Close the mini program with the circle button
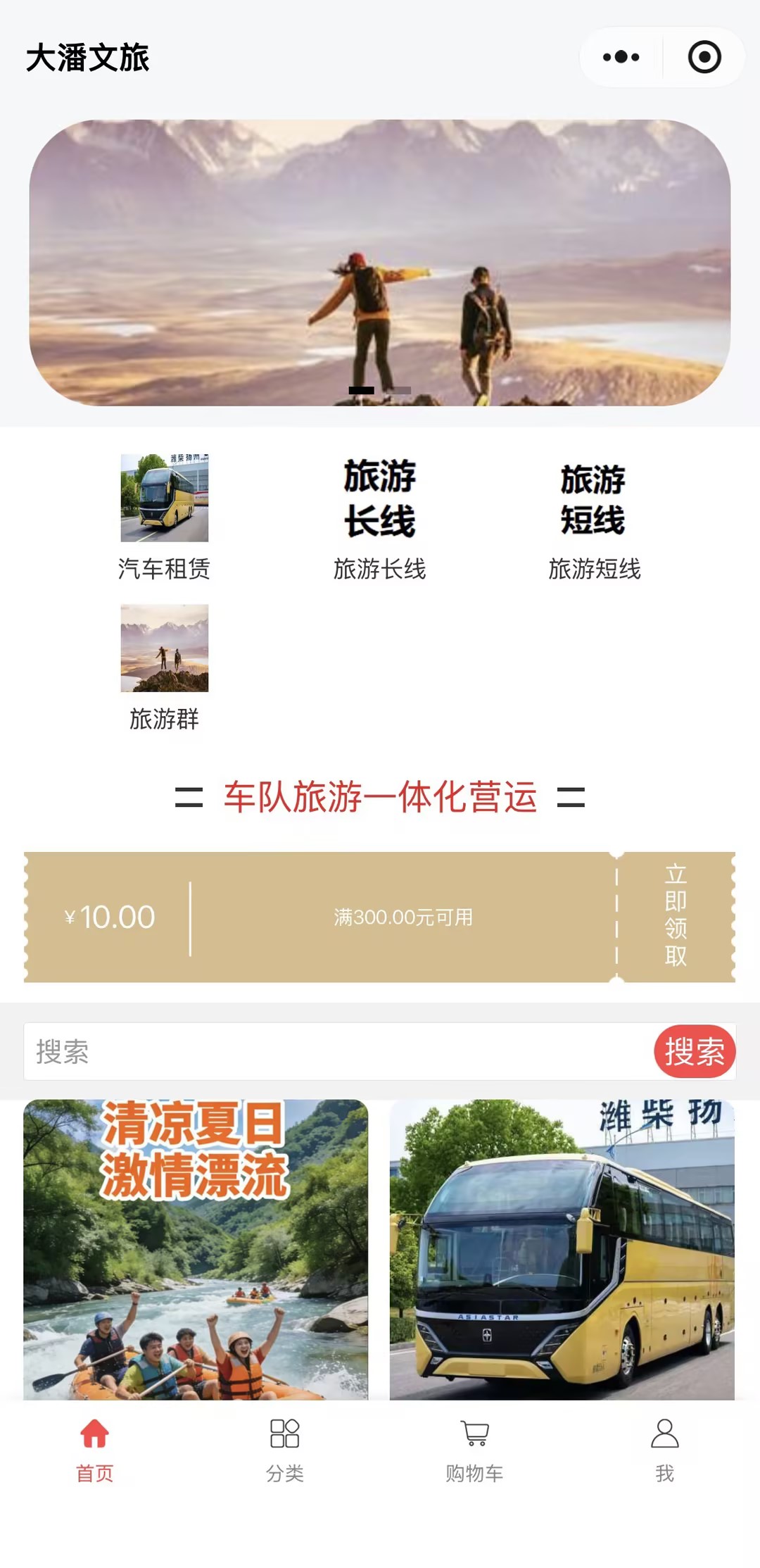 [x=704, y=57]
